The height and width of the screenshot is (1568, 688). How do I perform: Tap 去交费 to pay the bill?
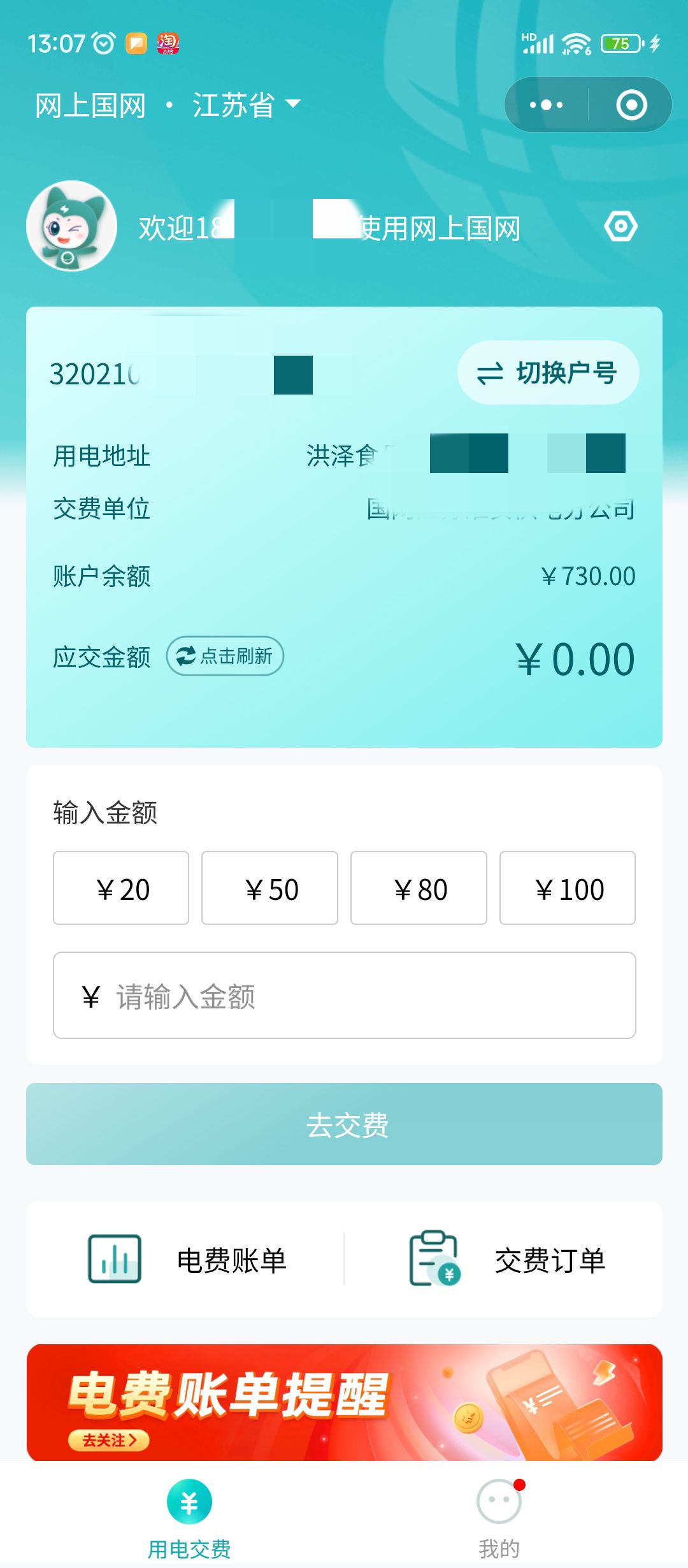click(344, 1124)
